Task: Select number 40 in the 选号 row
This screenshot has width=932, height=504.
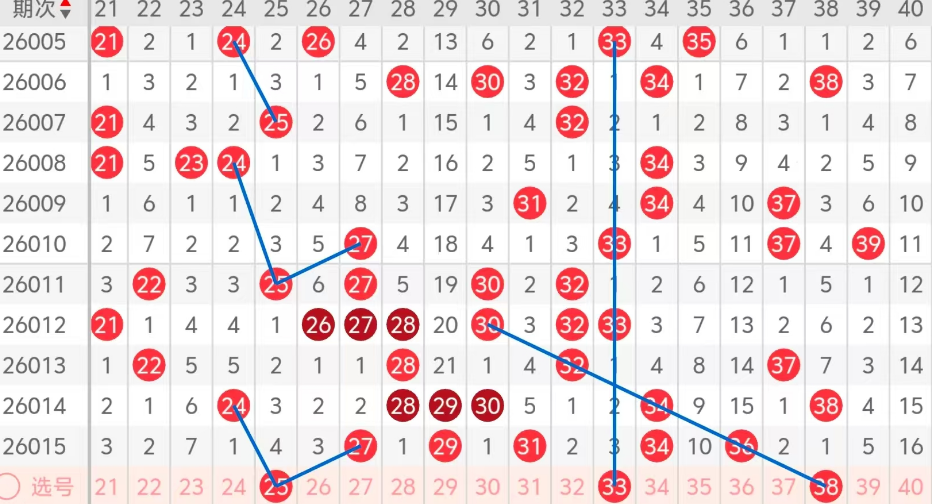Action: pos(910,487)
